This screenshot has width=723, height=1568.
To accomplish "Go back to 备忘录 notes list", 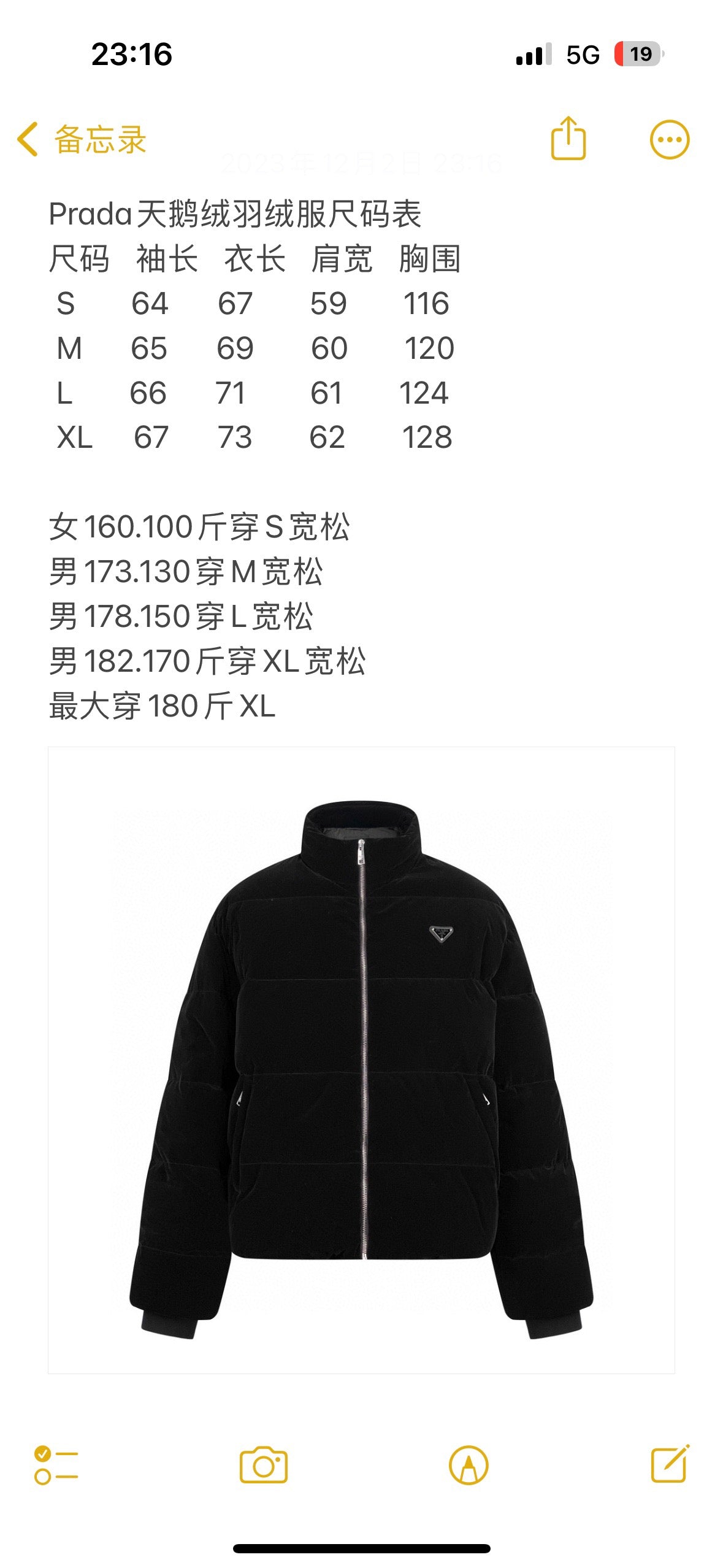I will [x=82, y=139].
